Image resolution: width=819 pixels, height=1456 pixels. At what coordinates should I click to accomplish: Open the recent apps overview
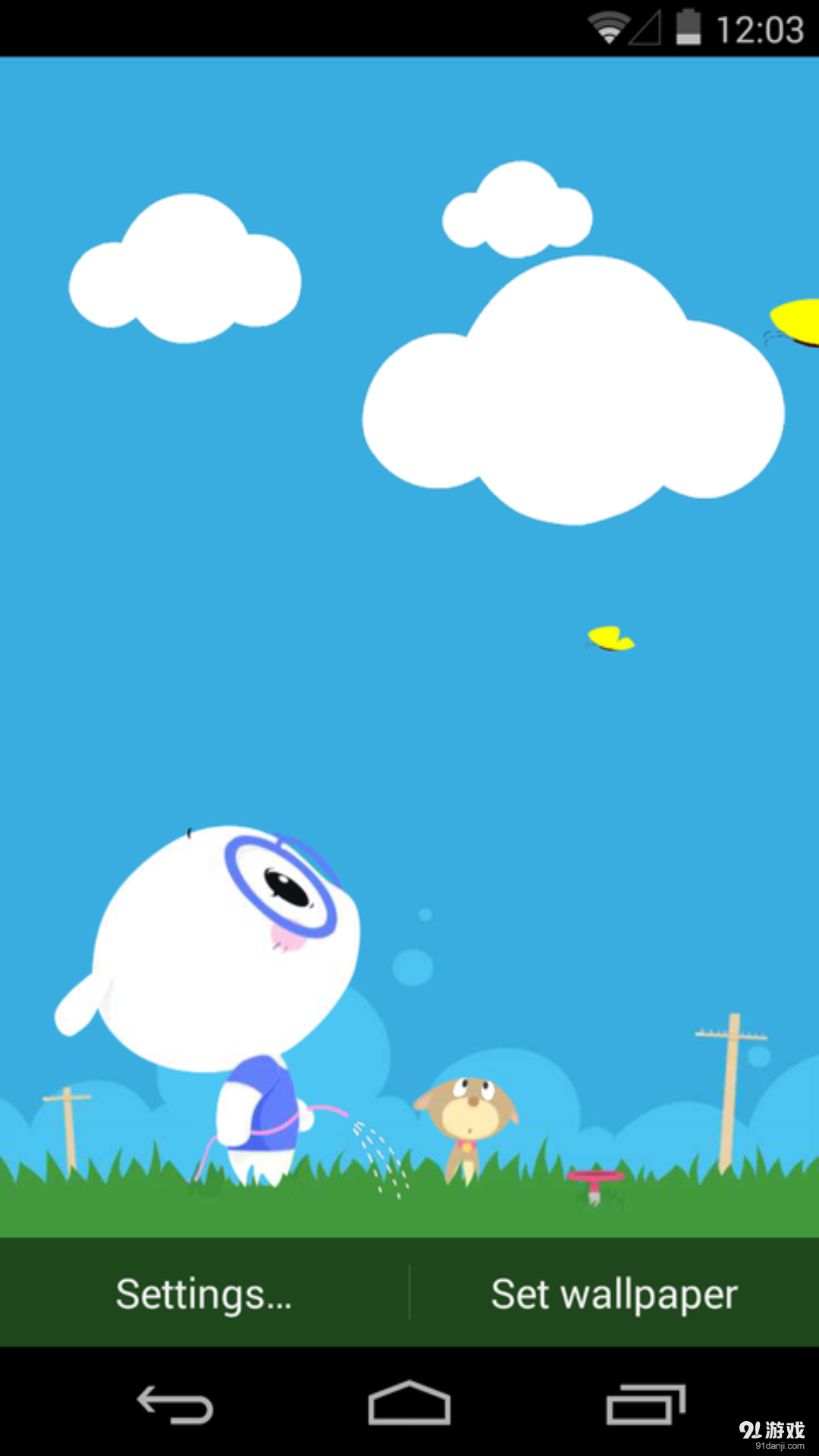click(645, 1404)
